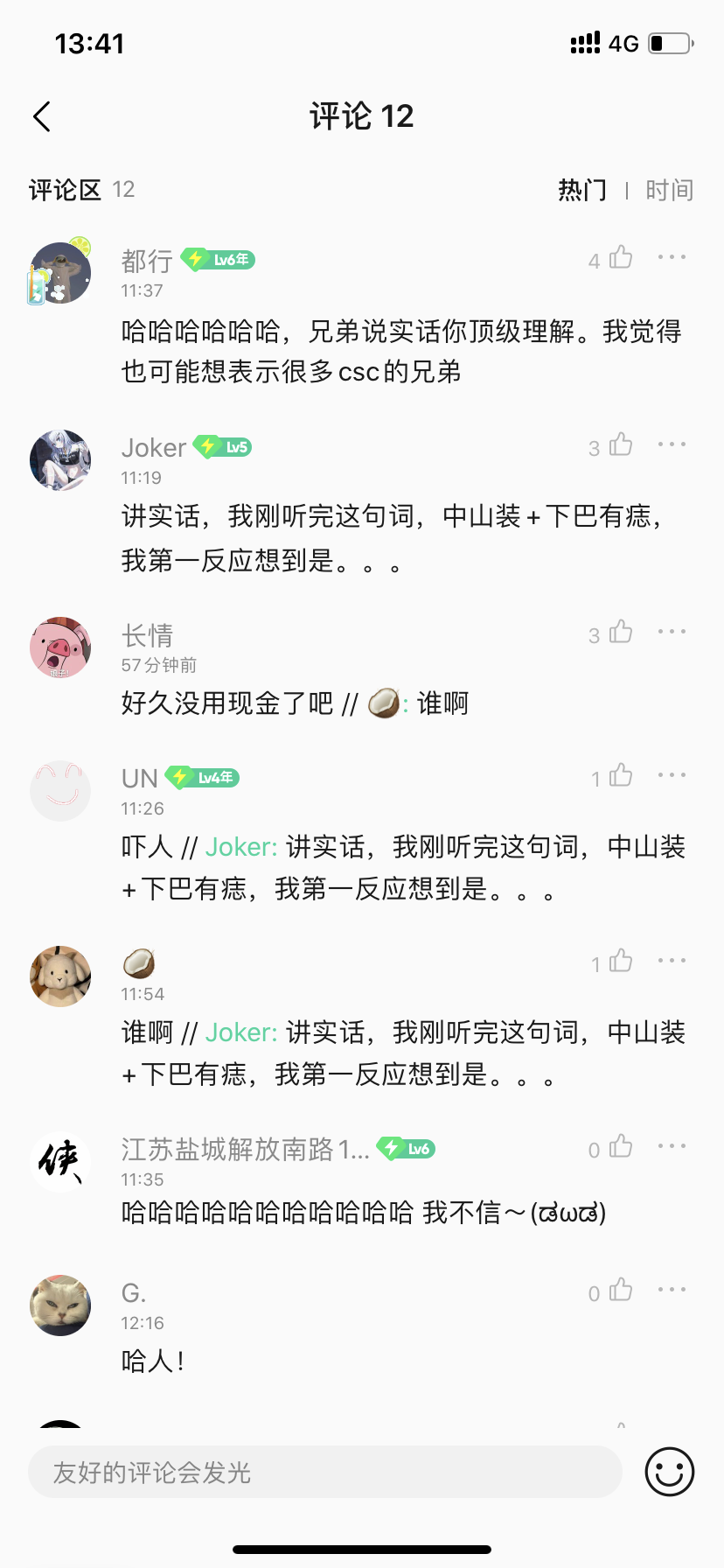Open more options for 都行's comment
Viewport: 724px width, 1568px height.
(x=672, y=257)
